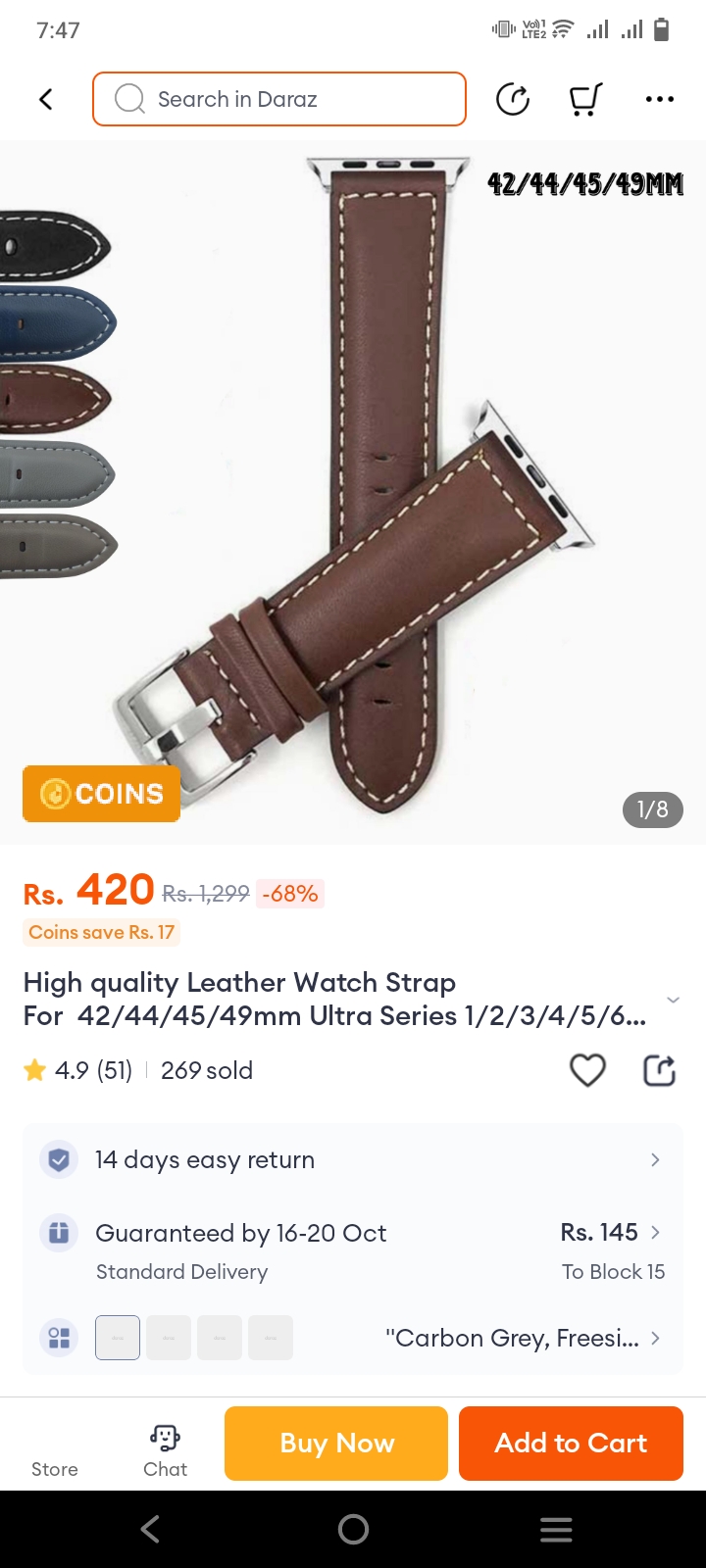Open the system recent apps button
Screen dimensions: 706x1568
(x=556, y=1529)
